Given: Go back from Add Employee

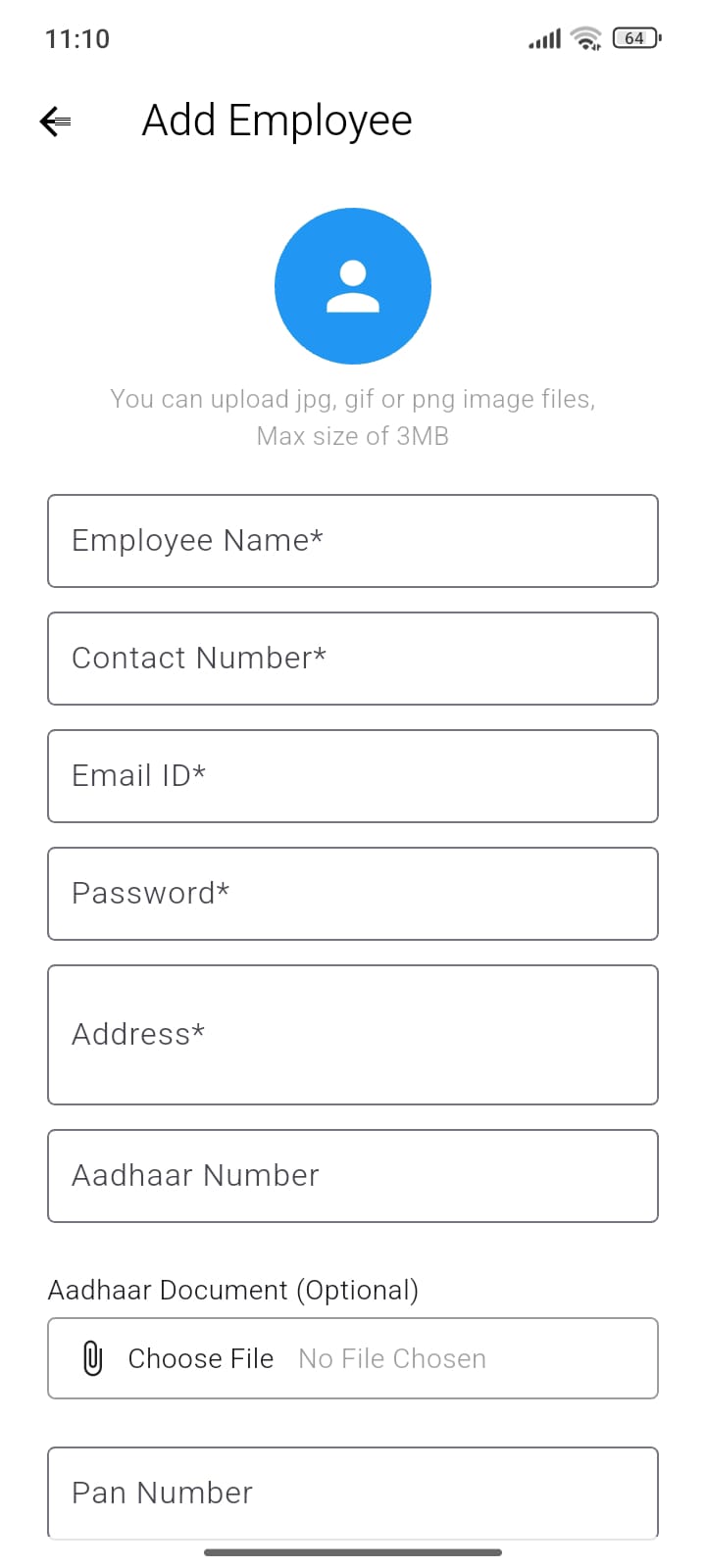Looking at the screenshot, I should (x=56, y=122).
